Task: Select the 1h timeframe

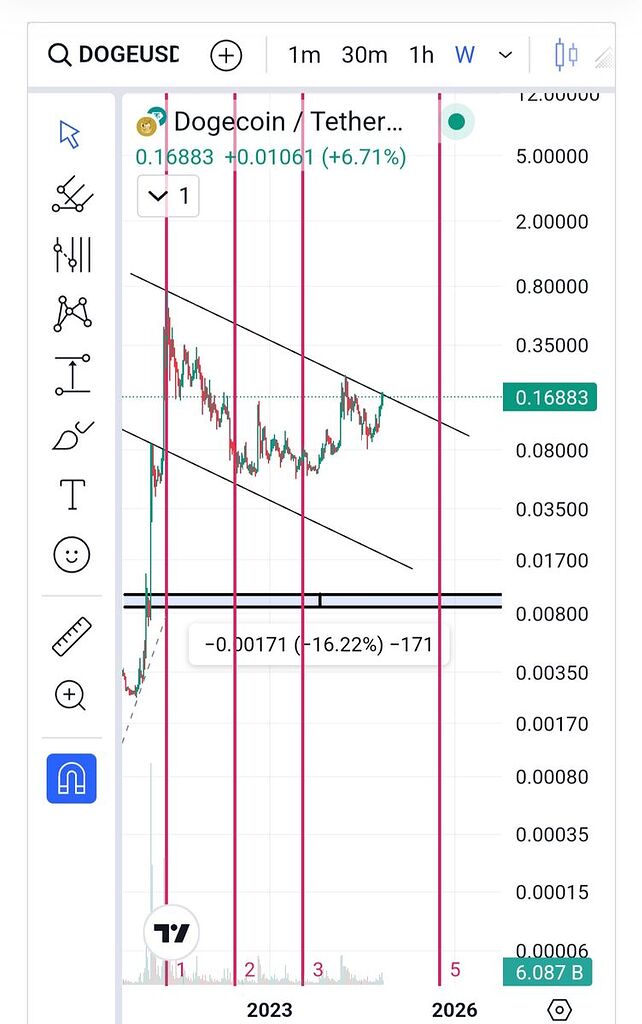Action: tap(421, 55)
